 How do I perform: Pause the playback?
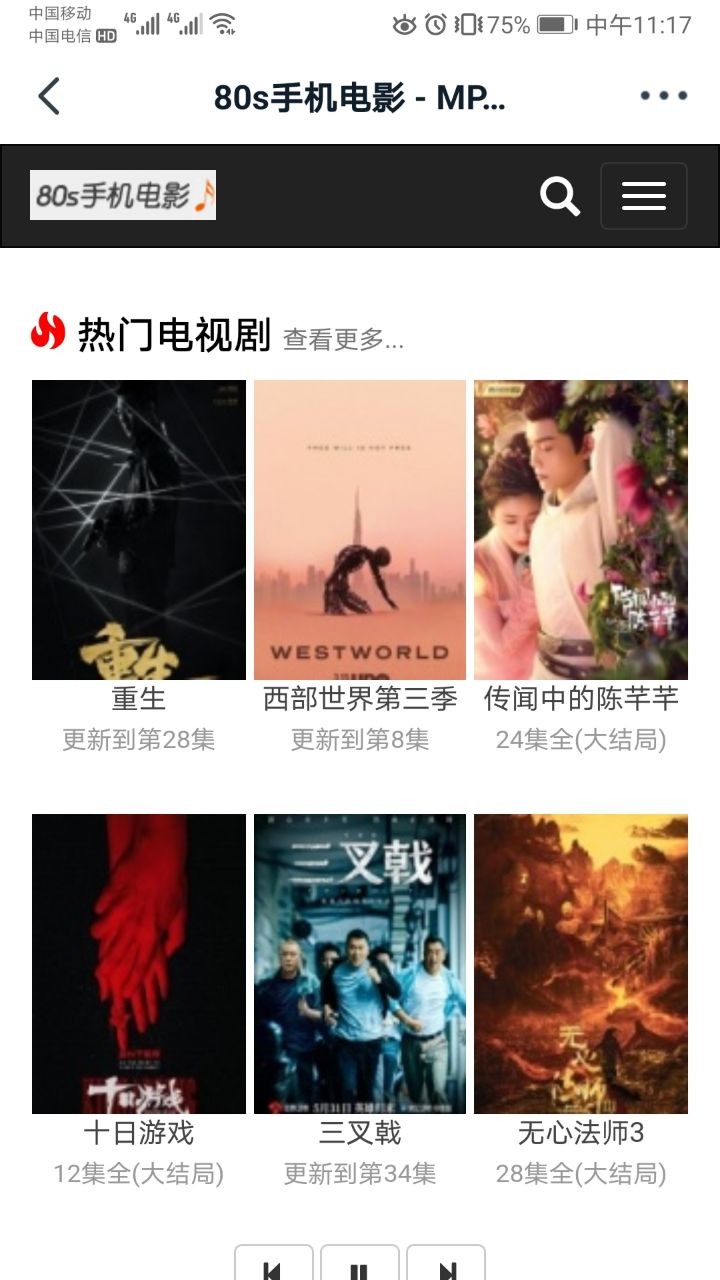[x=360, y=1267]
